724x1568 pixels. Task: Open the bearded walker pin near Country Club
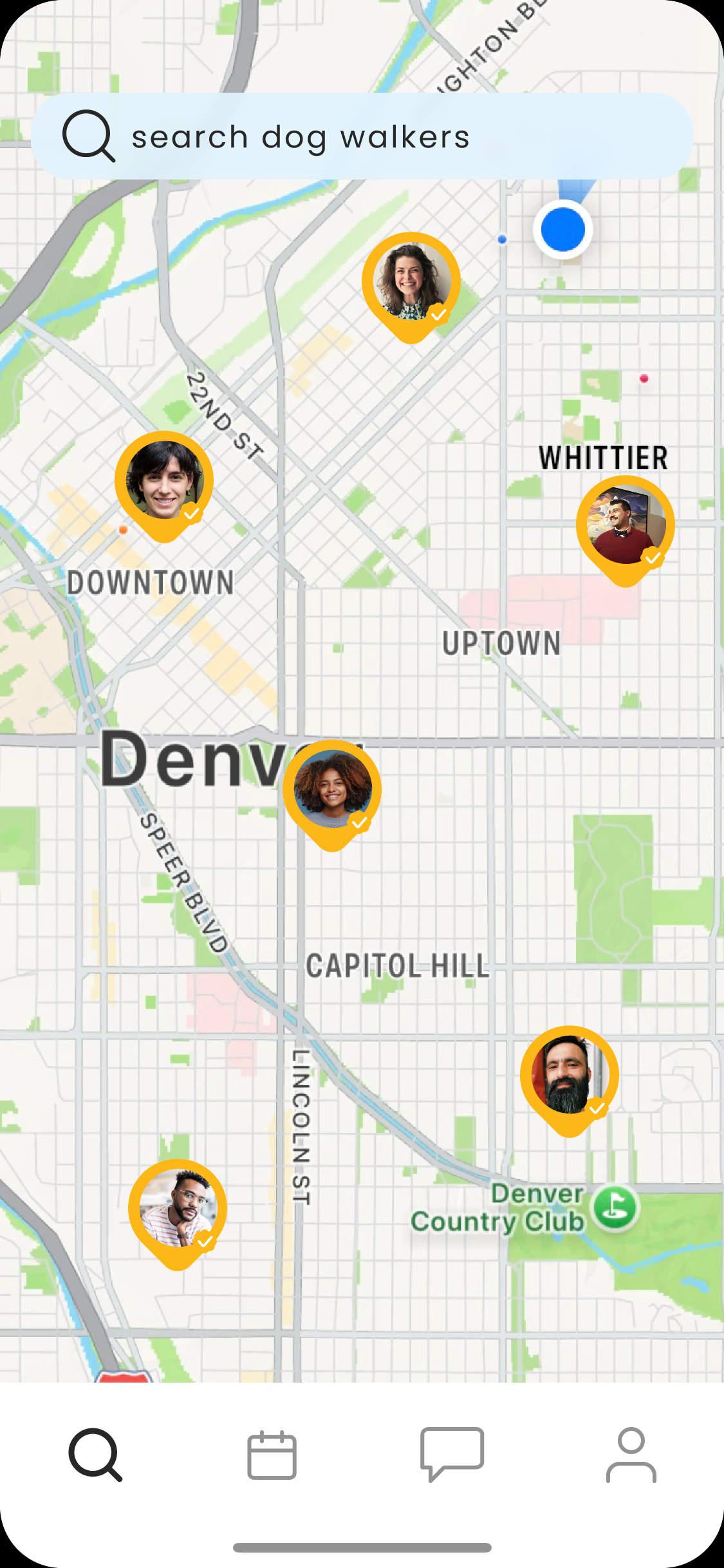click(570, 1076)
